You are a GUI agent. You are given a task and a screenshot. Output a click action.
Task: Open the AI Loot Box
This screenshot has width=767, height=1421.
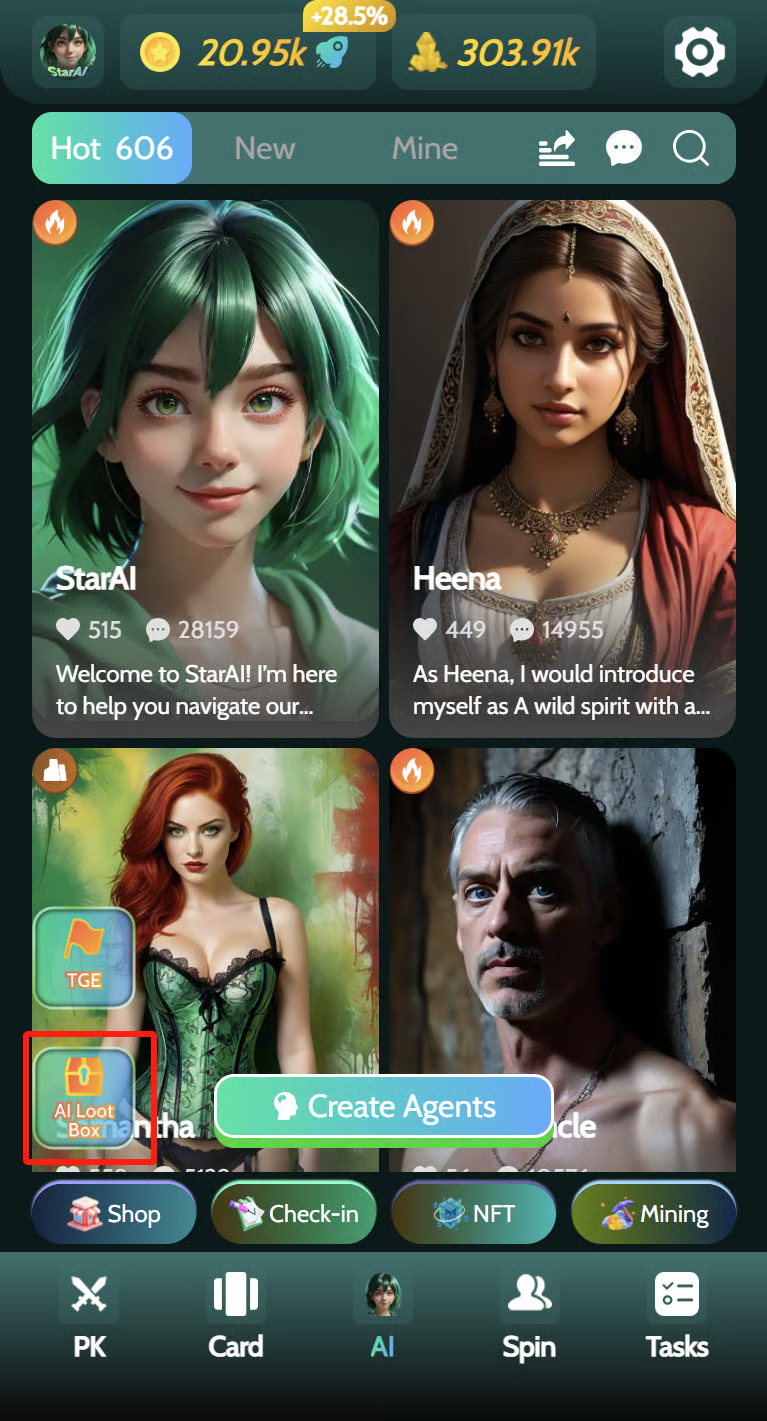[85, 1097]
